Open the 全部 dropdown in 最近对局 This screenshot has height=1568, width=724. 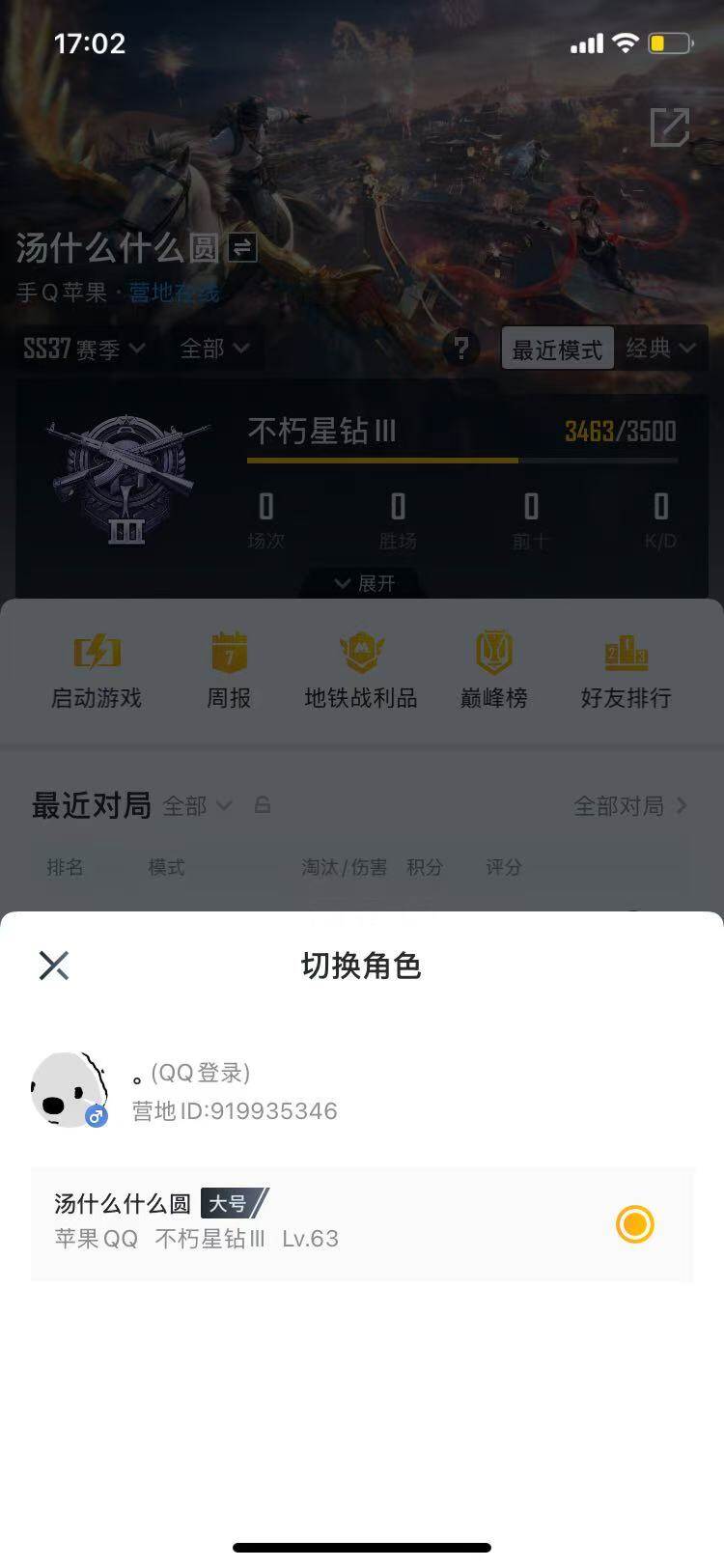(x=195, y=806)
